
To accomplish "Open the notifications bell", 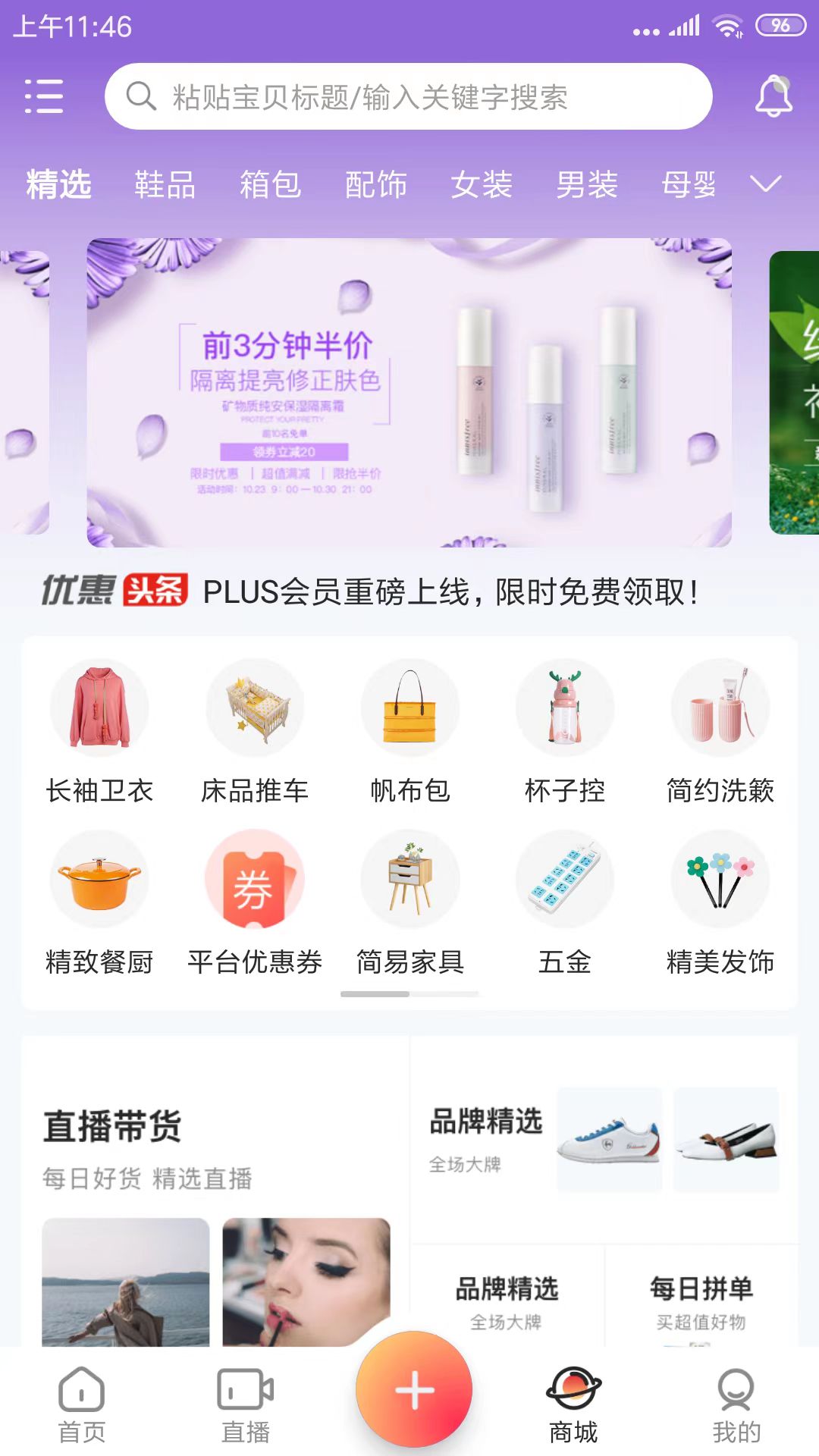I will coord(773,96).
